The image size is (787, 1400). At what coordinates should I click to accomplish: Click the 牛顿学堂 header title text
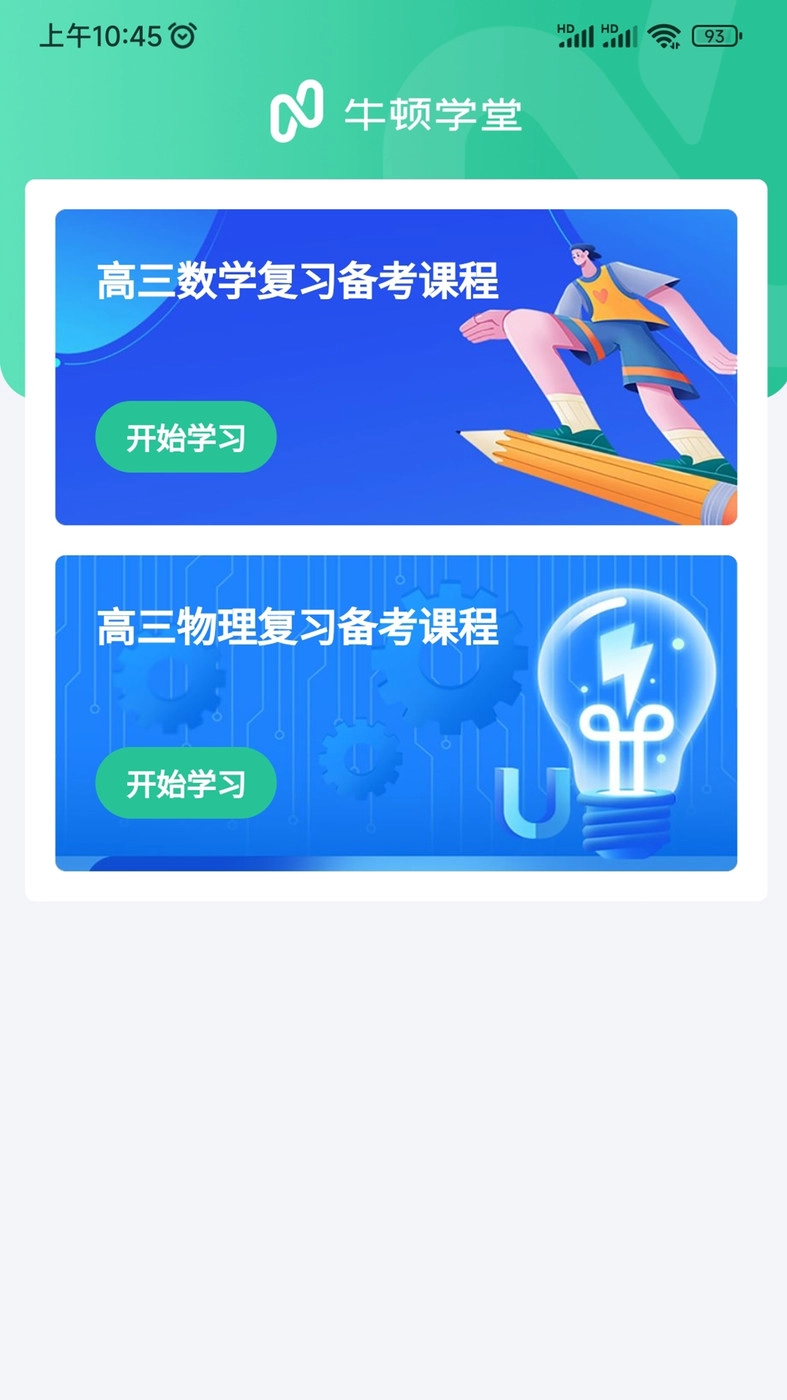[x=435, y=115]
